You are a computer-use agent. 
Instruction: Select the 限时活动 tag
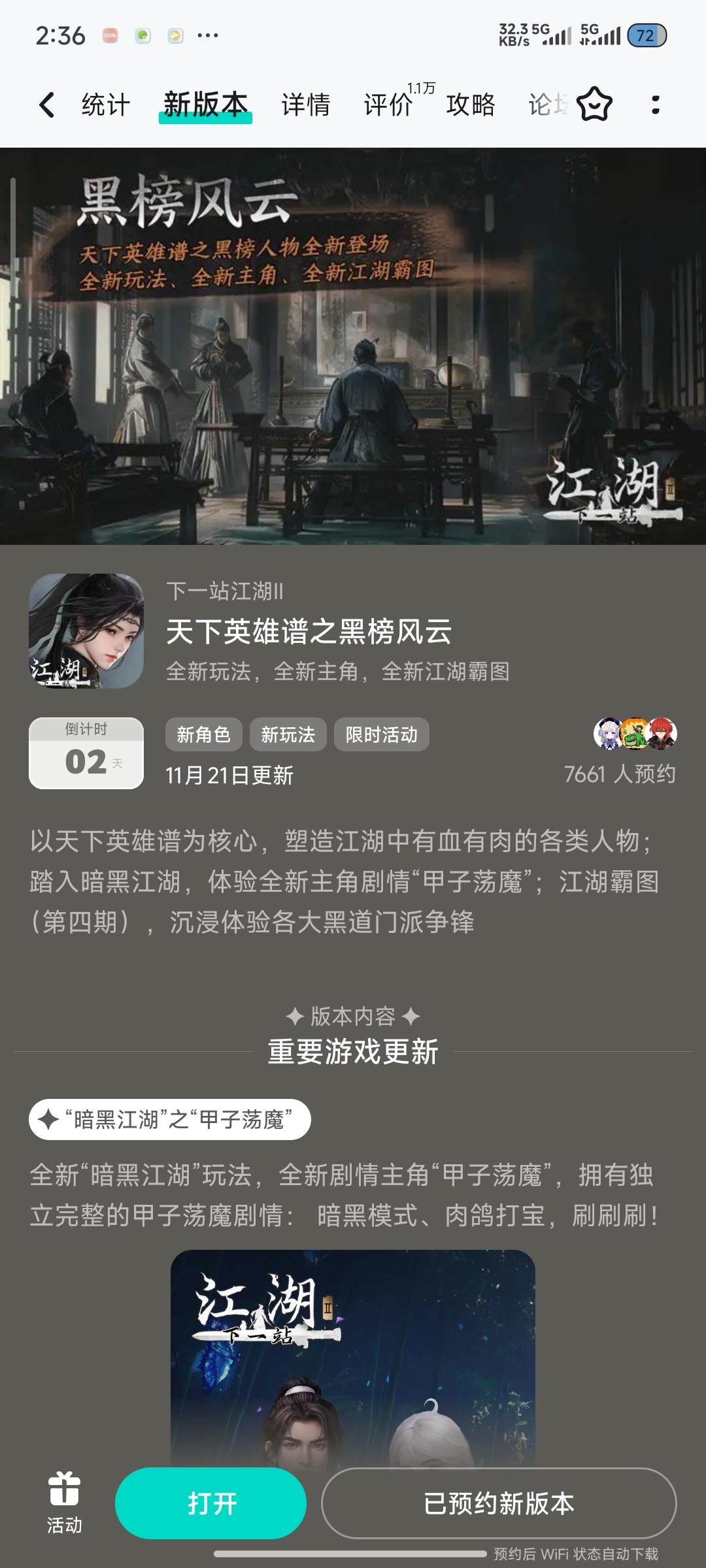point(381,734)
